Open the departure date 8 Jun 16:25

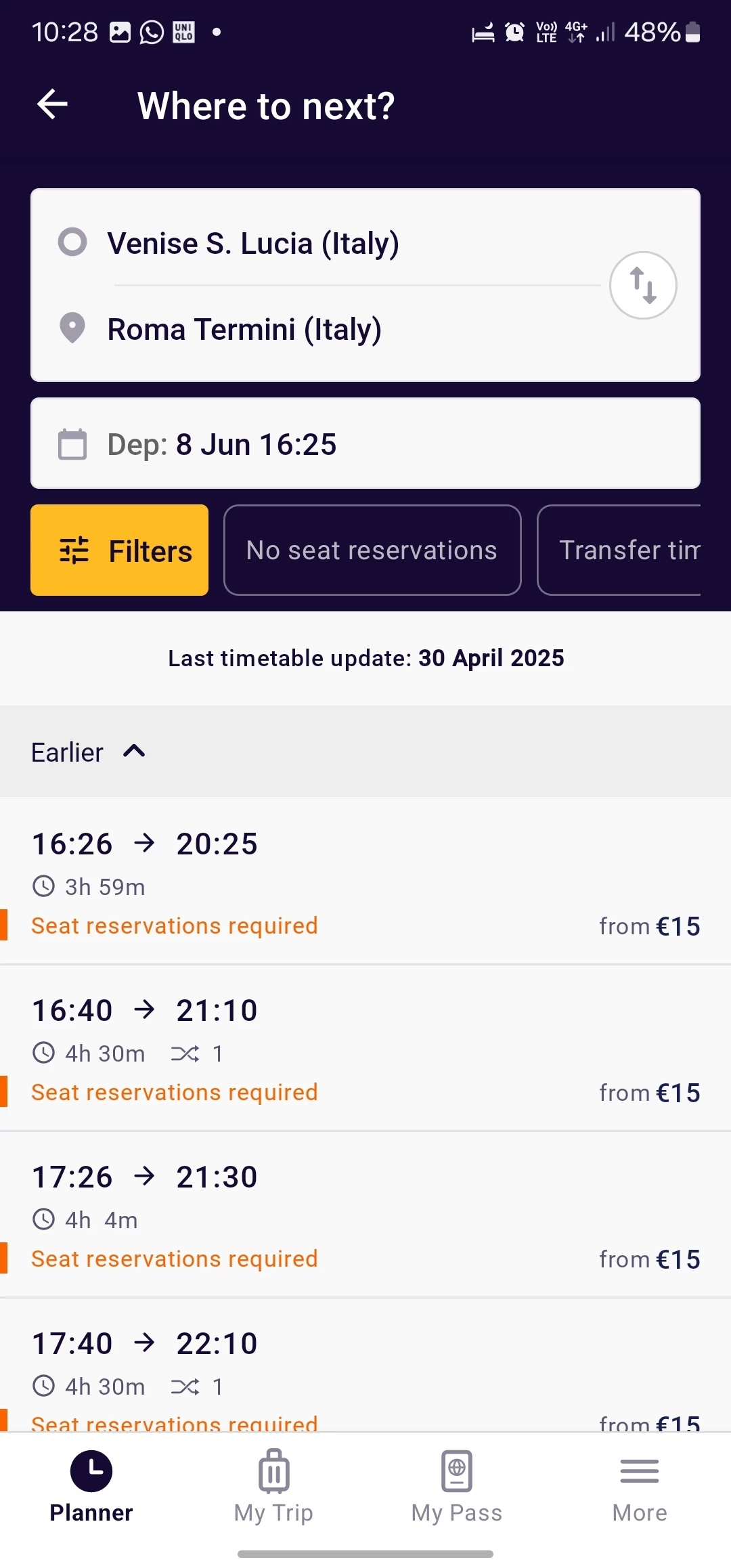point(365,443)
